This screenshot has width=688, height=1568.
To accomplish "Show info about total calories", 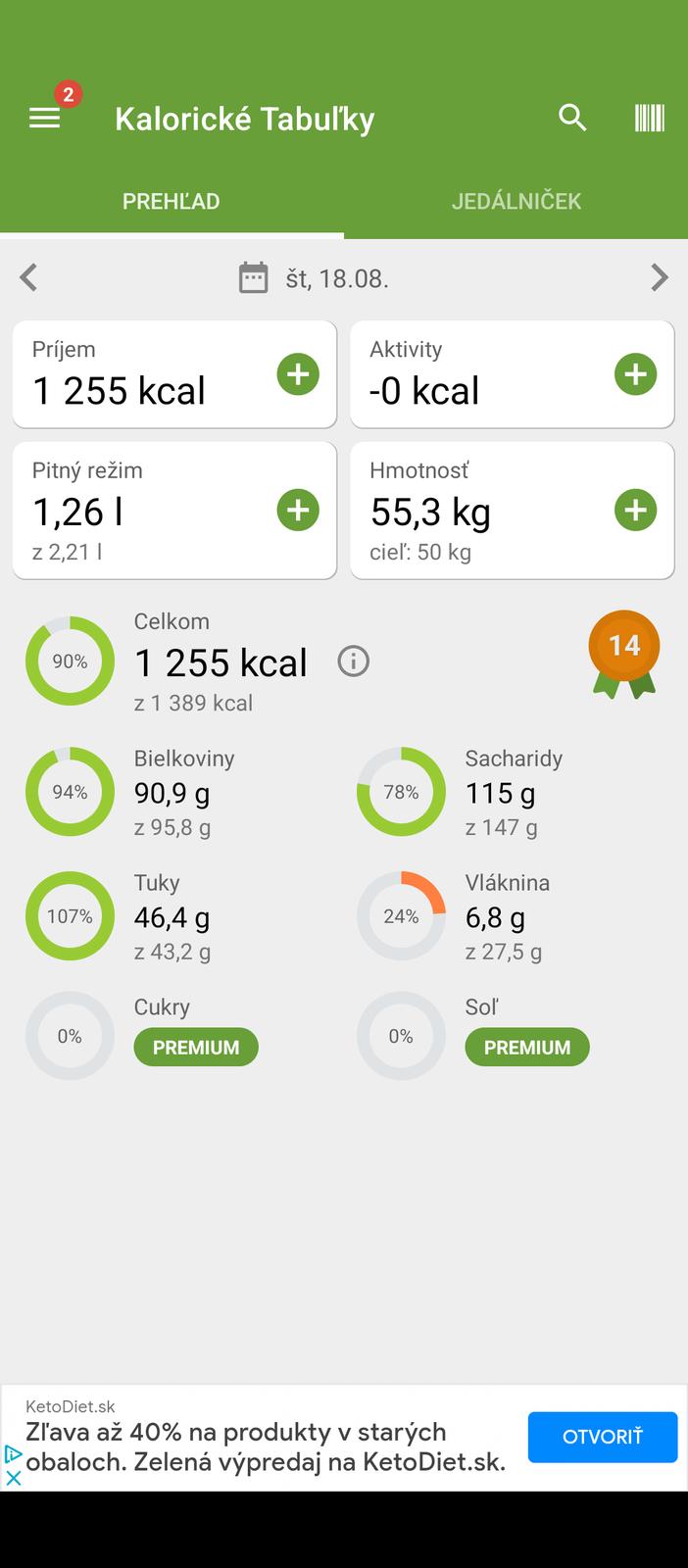I will coord(354,662).
